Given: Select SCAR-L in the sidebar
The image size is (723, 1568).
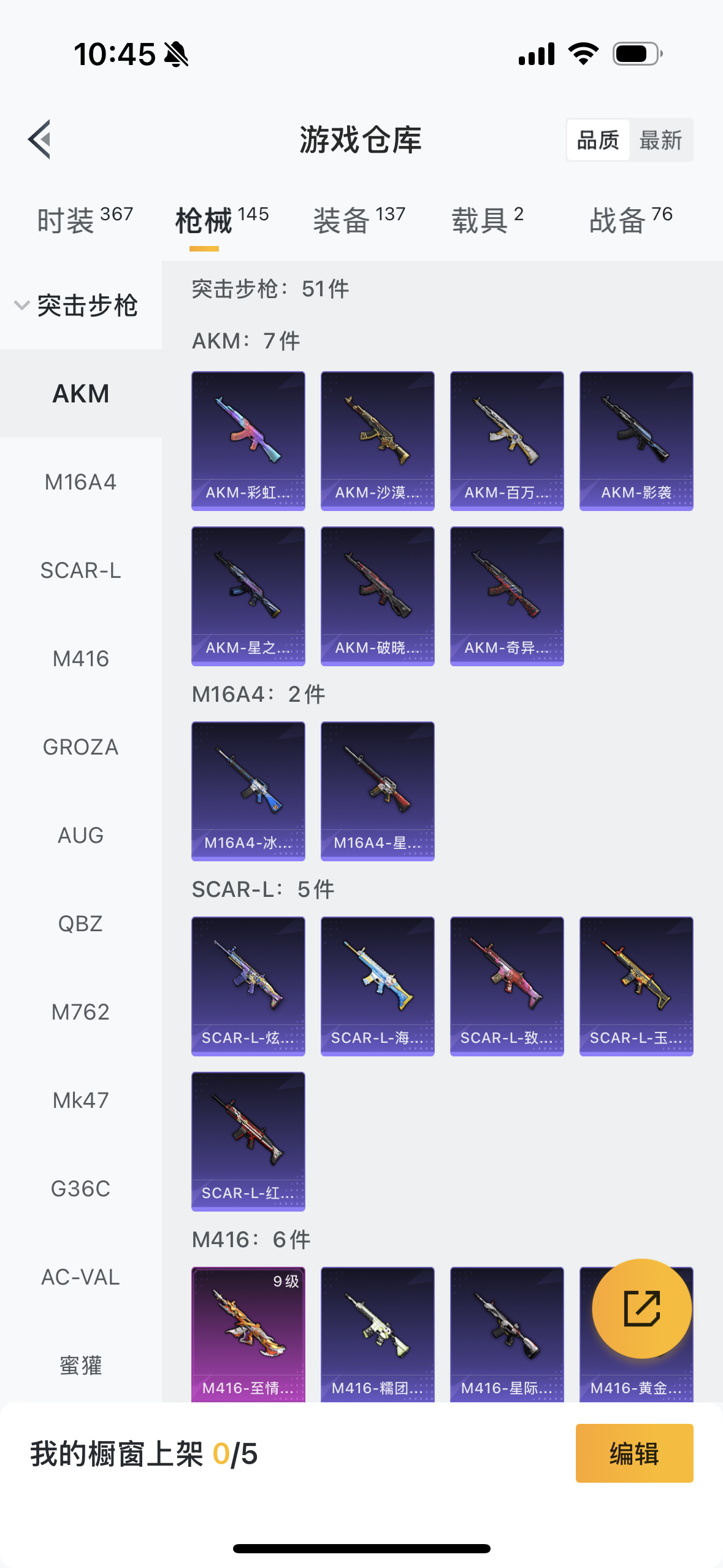Looking at the screenshot, I should pyautogui.click(x=80, y=571).
